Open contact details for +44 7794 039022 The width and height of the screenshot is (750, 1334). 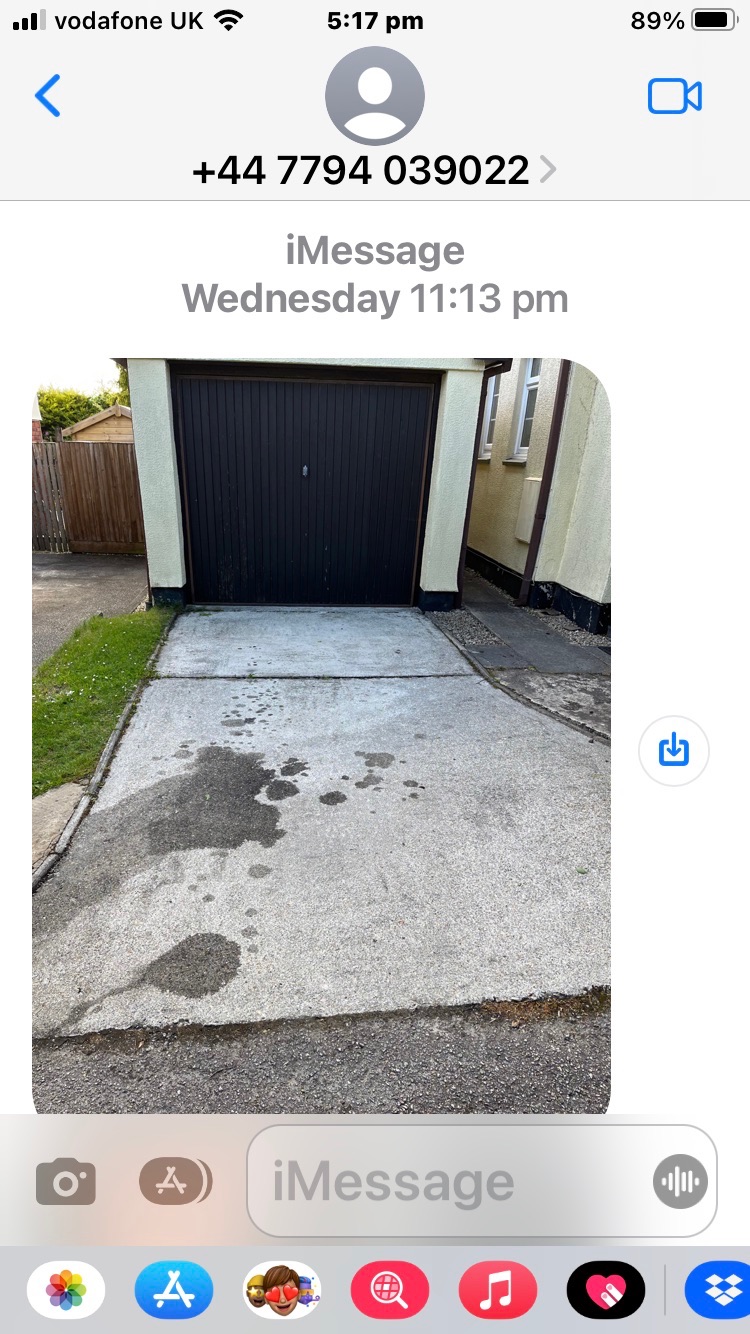point(374,170)
